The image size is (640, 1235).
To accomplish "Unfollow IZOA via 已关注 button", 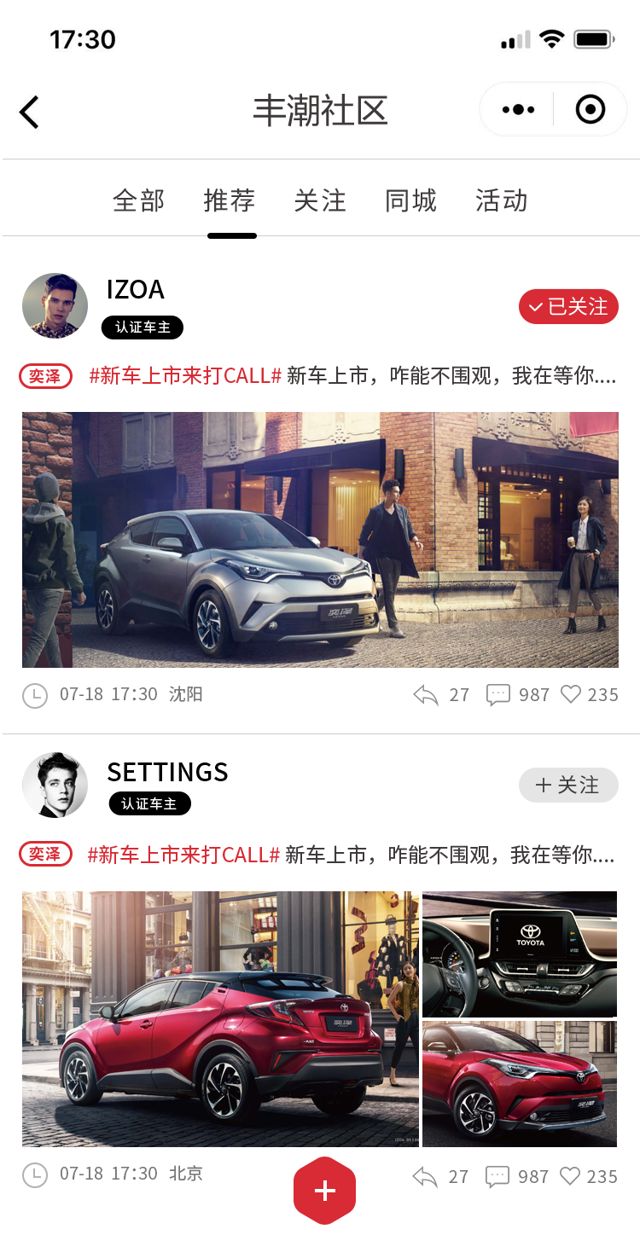I will (x=568, y=307).
